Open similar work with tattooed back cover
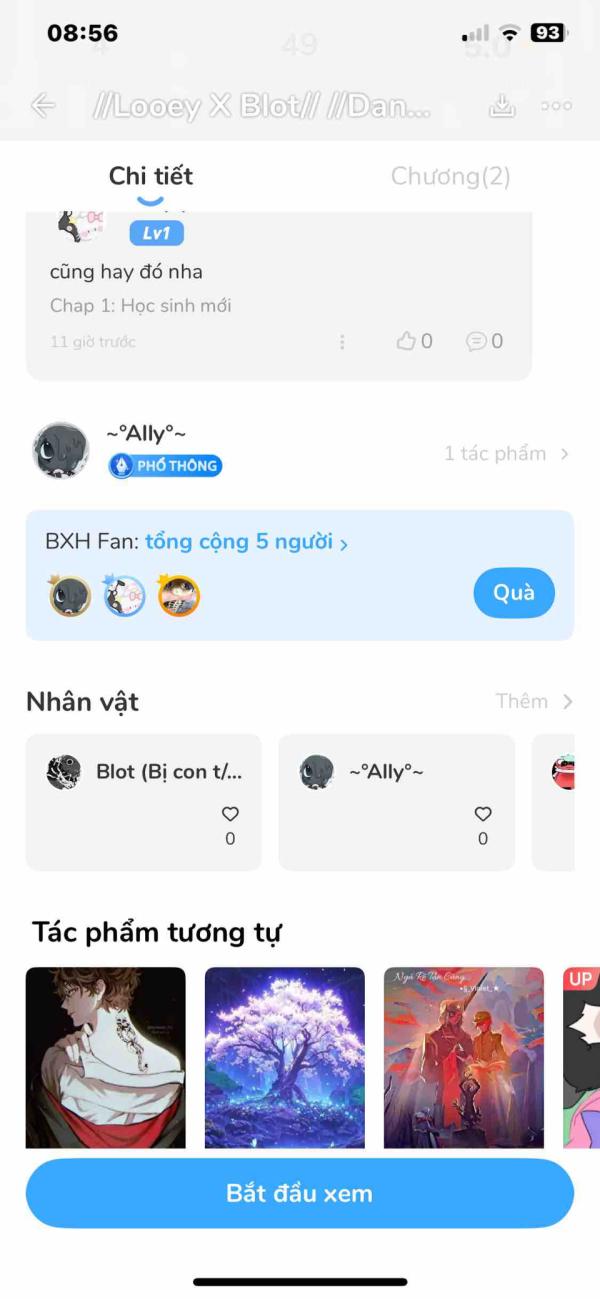Viewport: 600px width, 1299px height. coord(105,1058)
